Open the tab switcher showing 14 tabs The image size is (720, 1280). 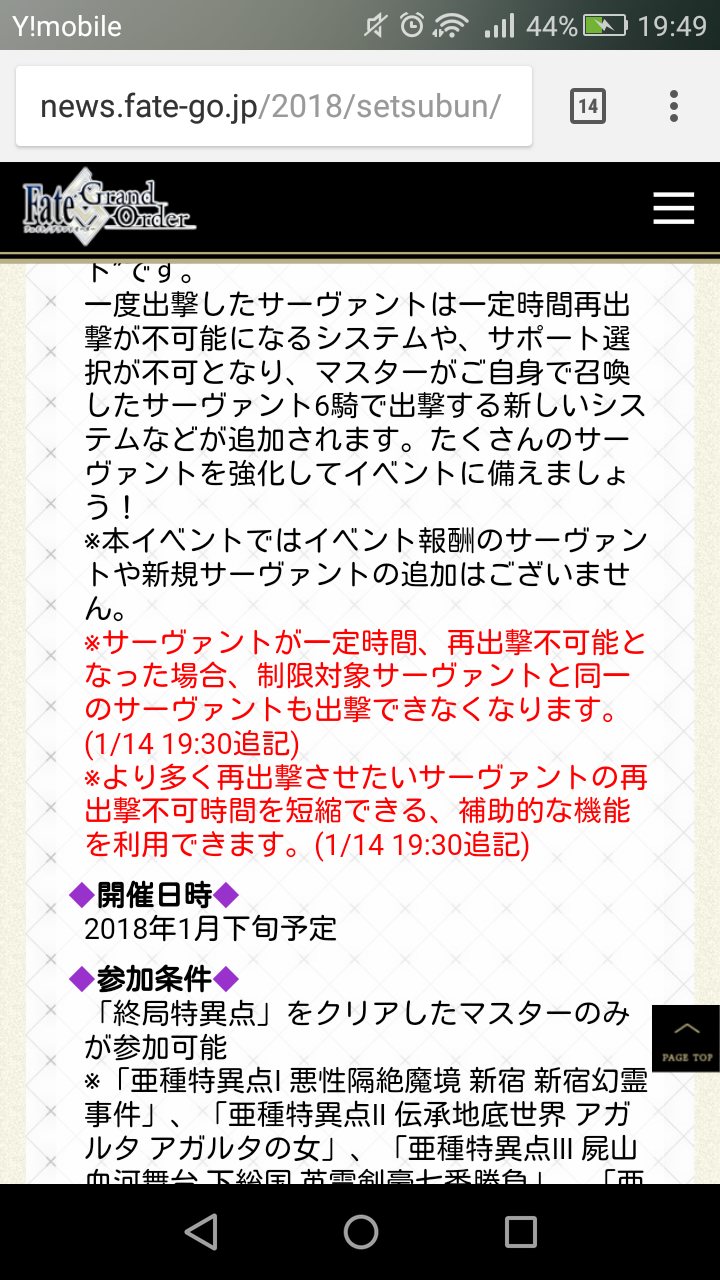pyautogui.click(x=588, y=106)
